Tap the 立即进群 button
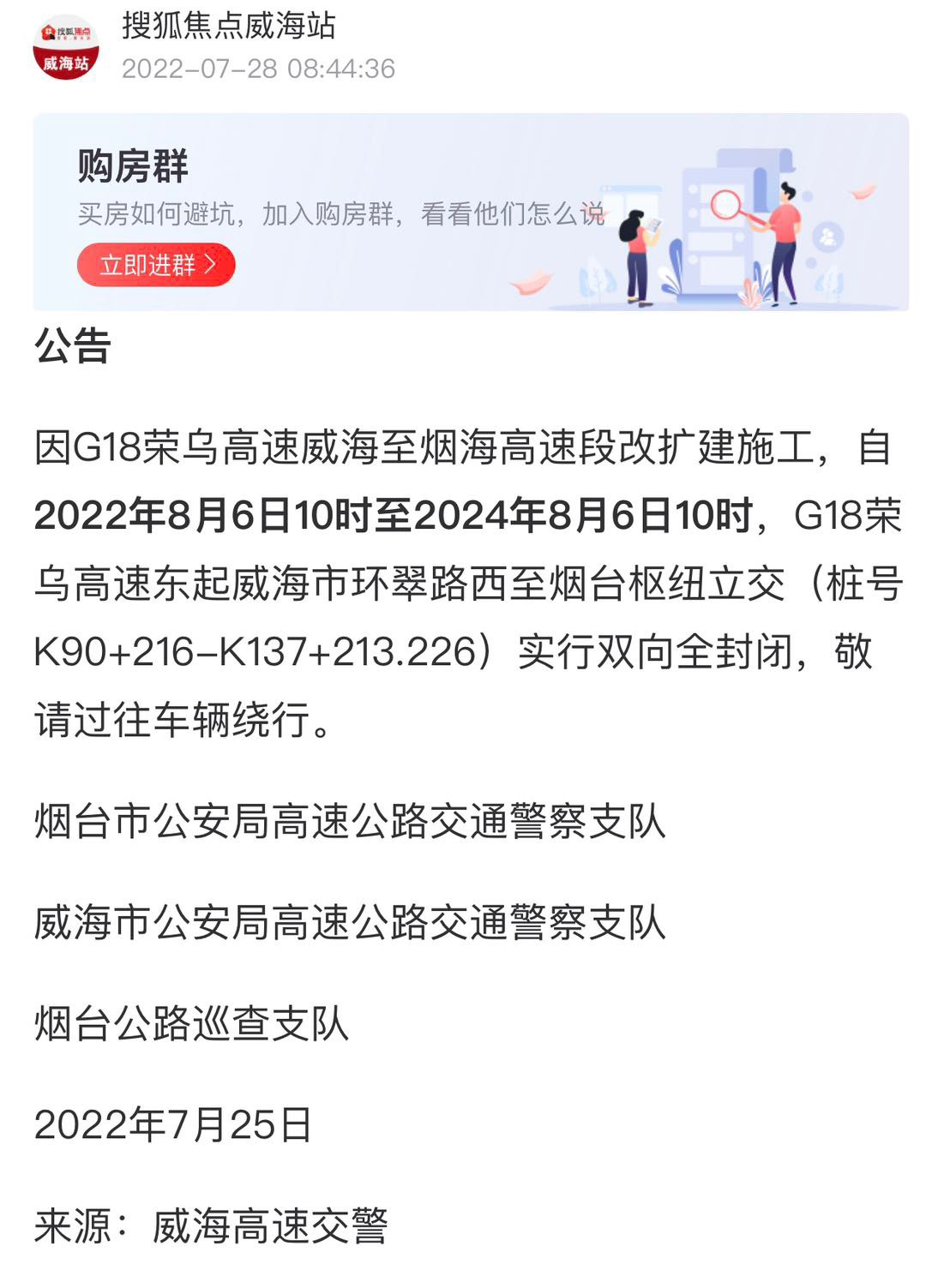The width and height of the screenshot is (926, 1288). tap(156, 265)
